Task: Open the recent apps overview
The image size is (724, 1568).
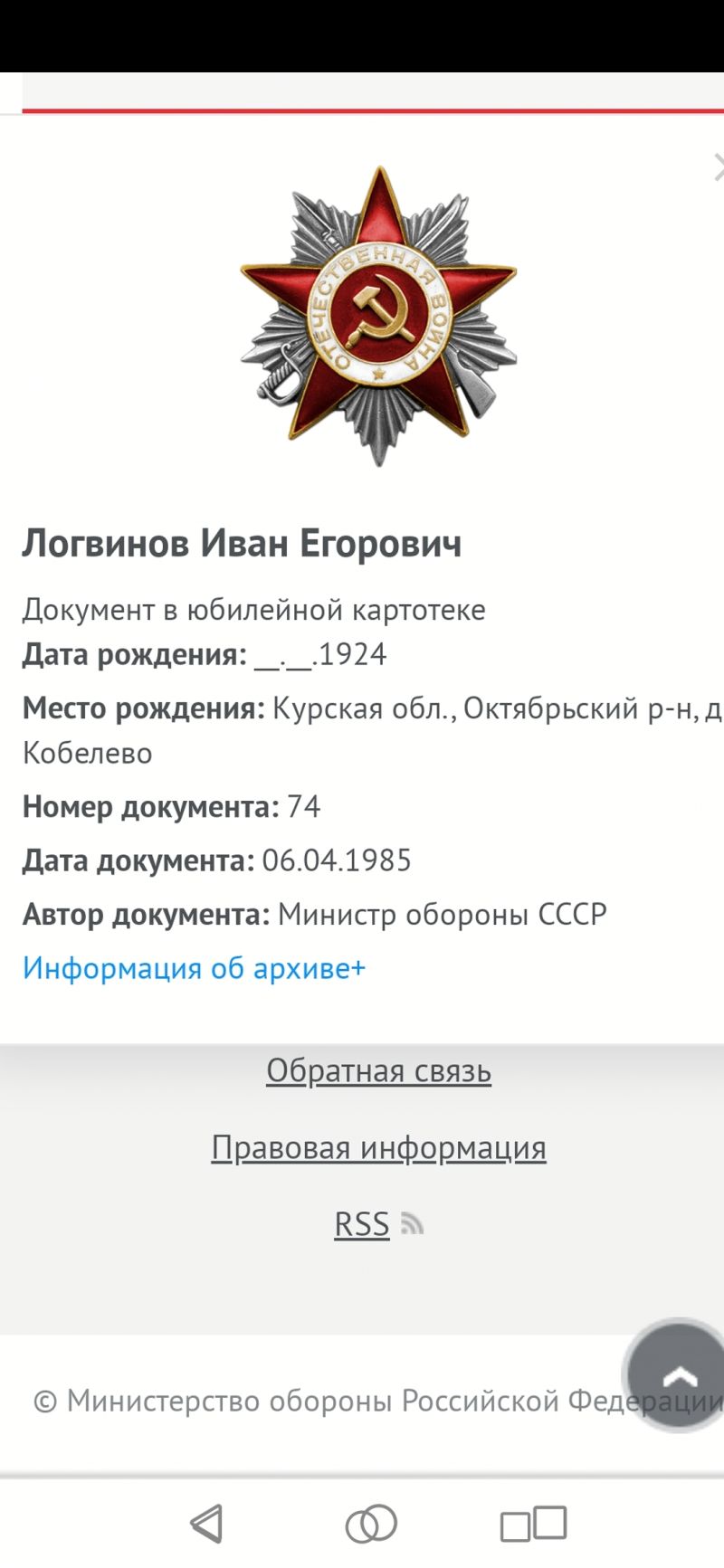Action: pos(533,1524)
